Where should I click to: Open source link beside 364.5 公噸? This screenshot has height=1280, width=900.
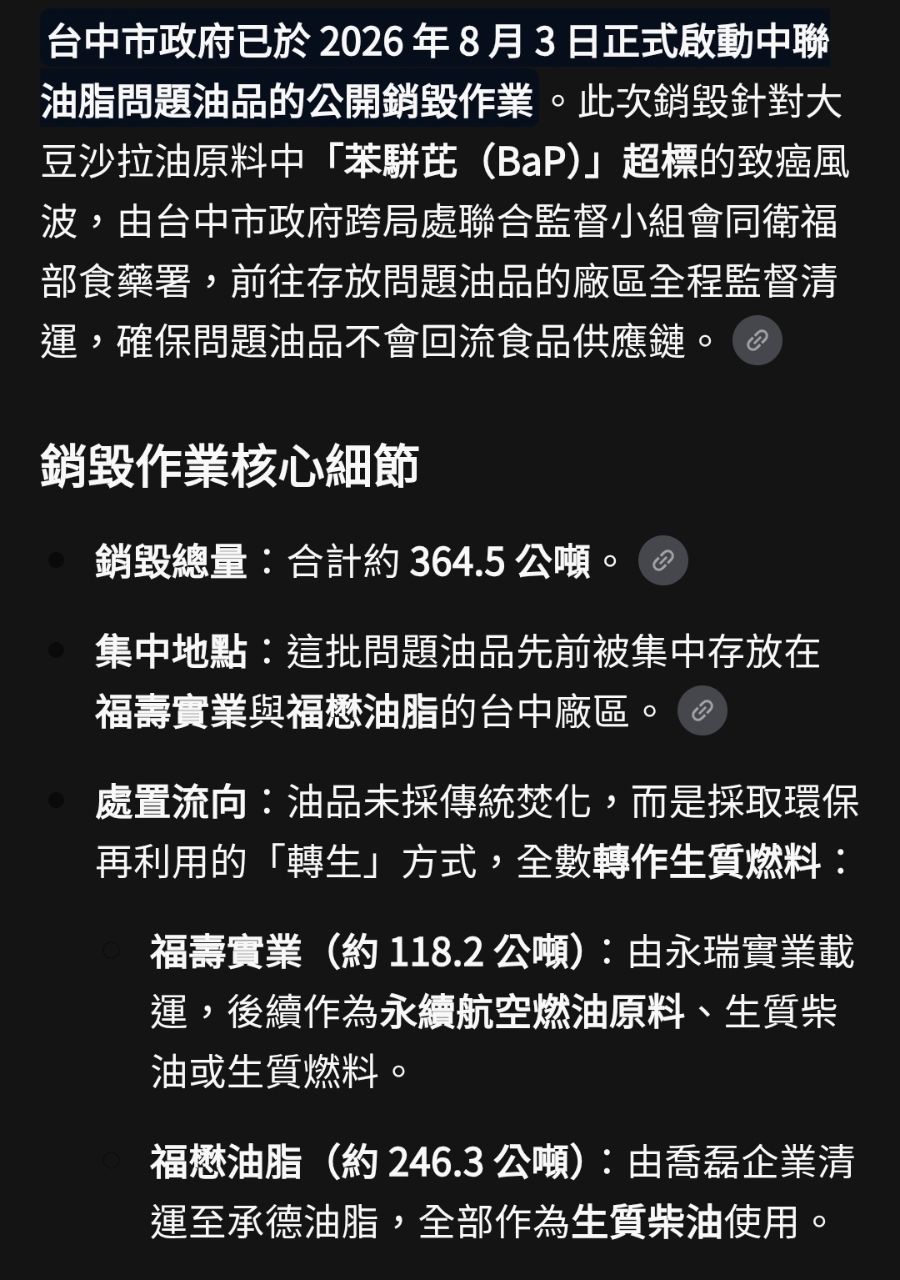[663, 560]
